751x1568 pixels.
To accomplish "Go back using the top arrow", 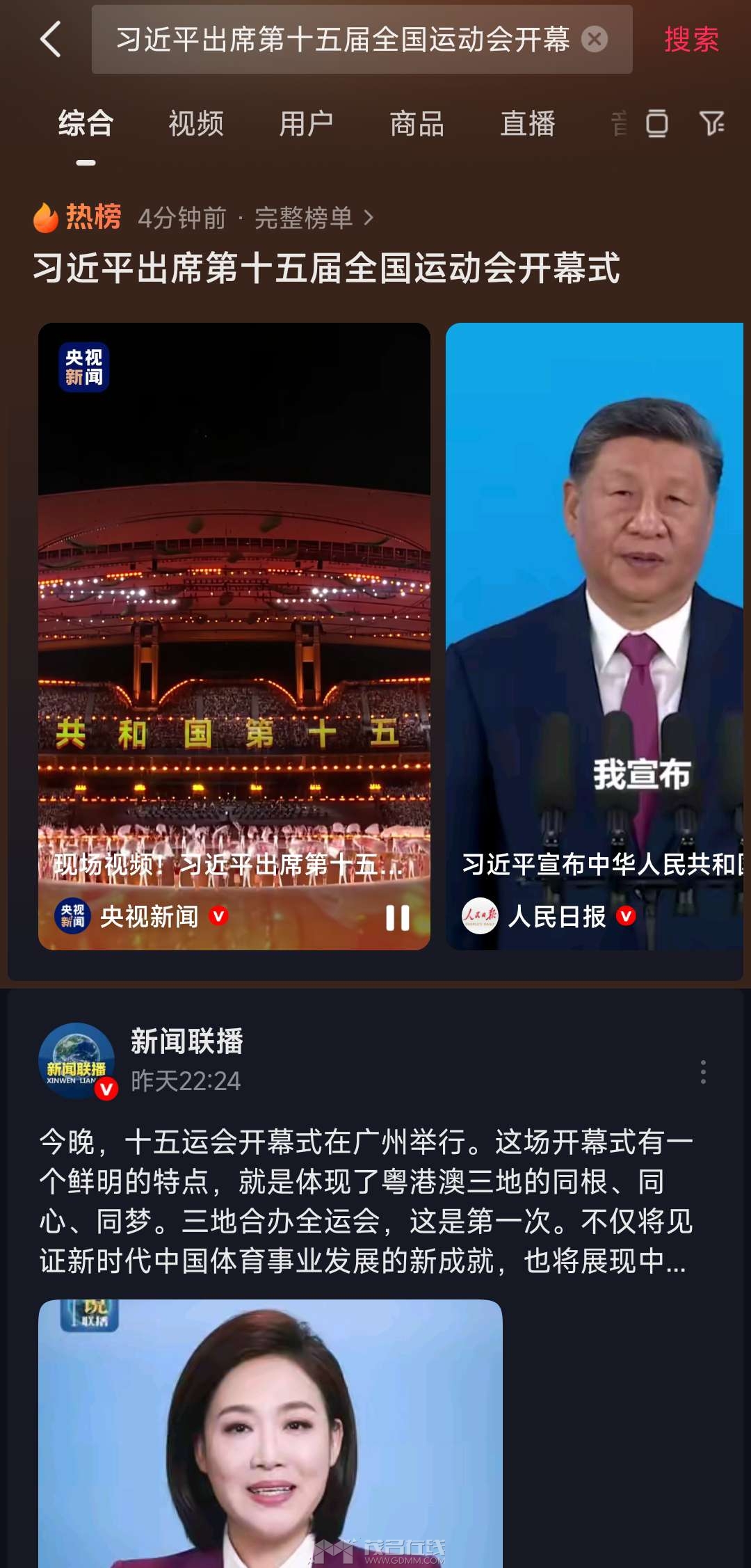I will 51,39.
